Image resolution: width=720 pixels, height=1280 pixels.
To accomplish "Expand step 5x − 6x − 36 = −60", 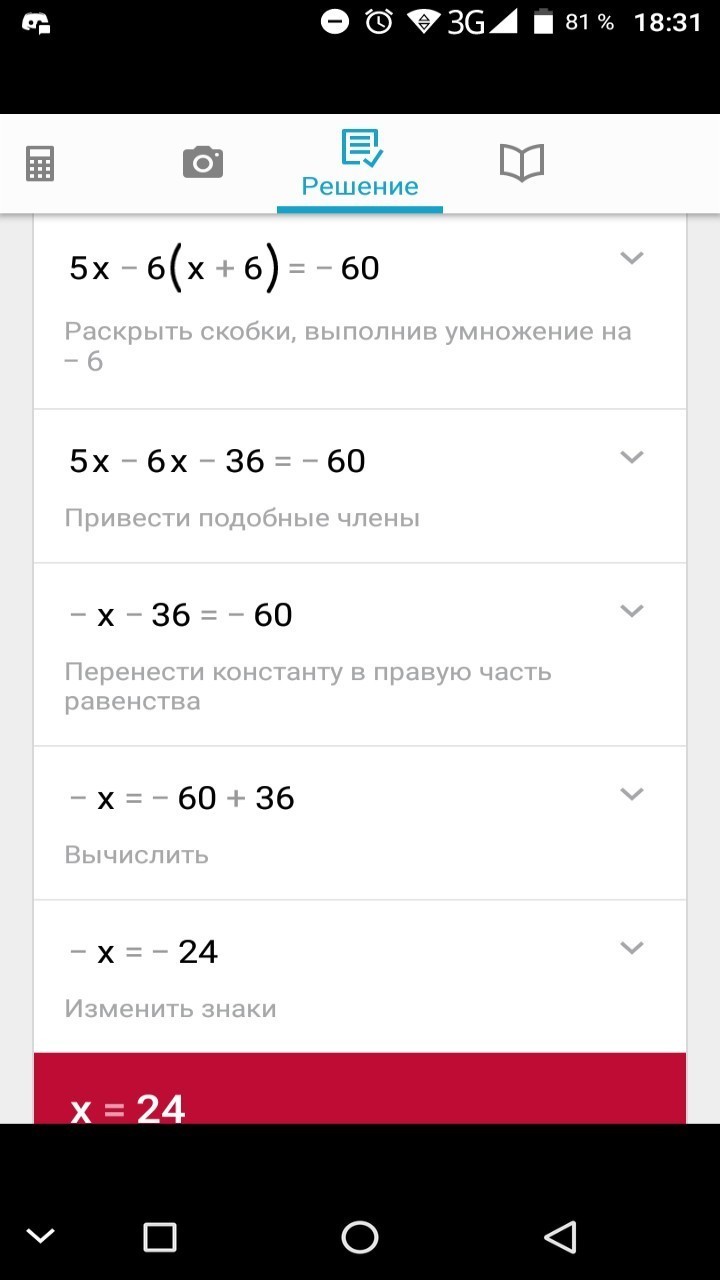I will [x=631, y=458].
